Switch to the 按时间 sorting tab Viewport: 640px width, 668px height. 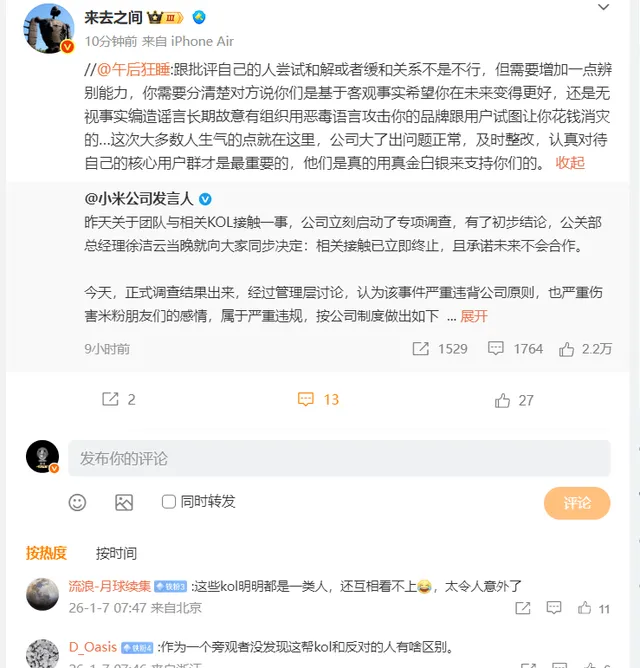(116, 553)
